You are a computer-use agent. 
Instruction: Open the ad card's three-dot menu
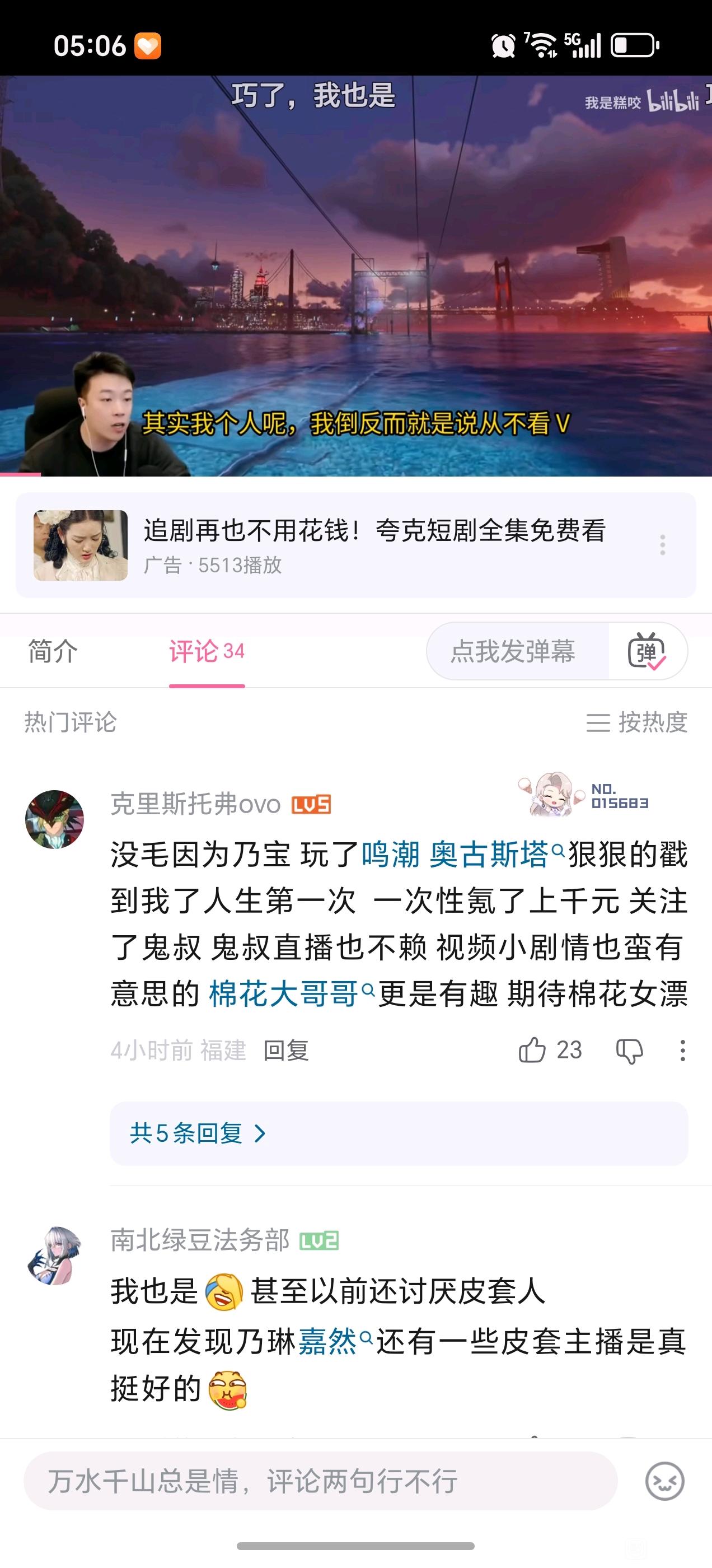coord(663,545)
